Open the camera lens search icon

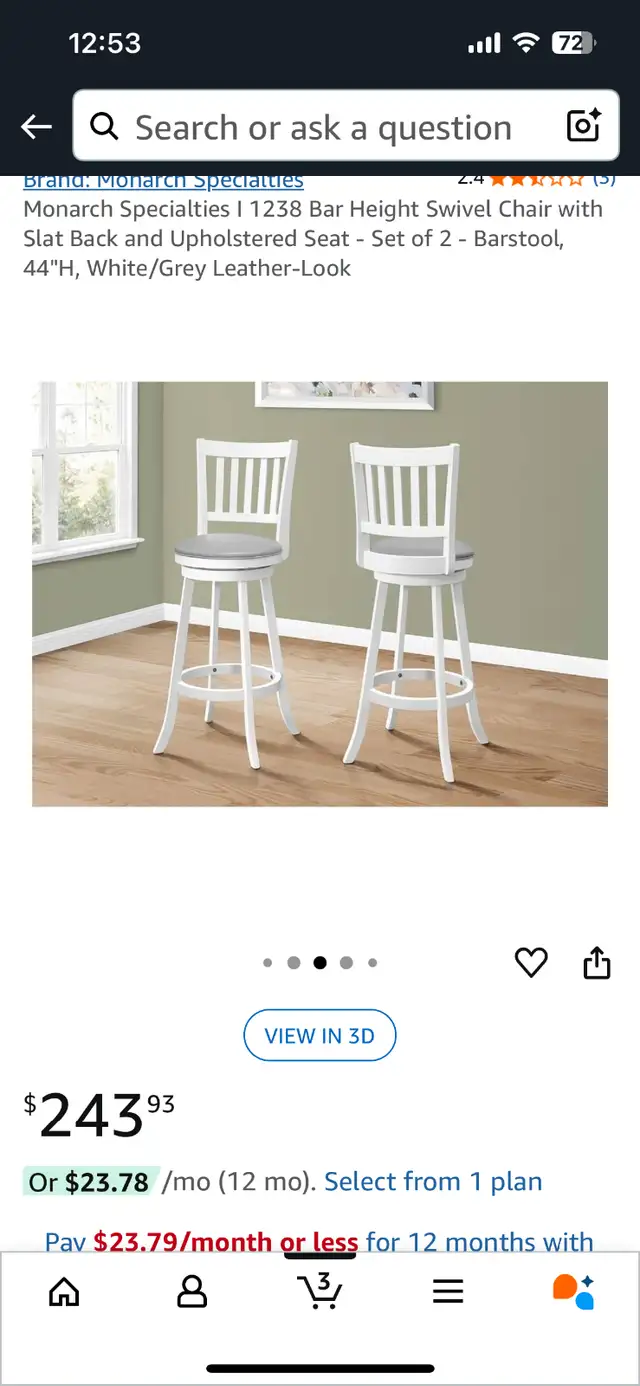583,126
